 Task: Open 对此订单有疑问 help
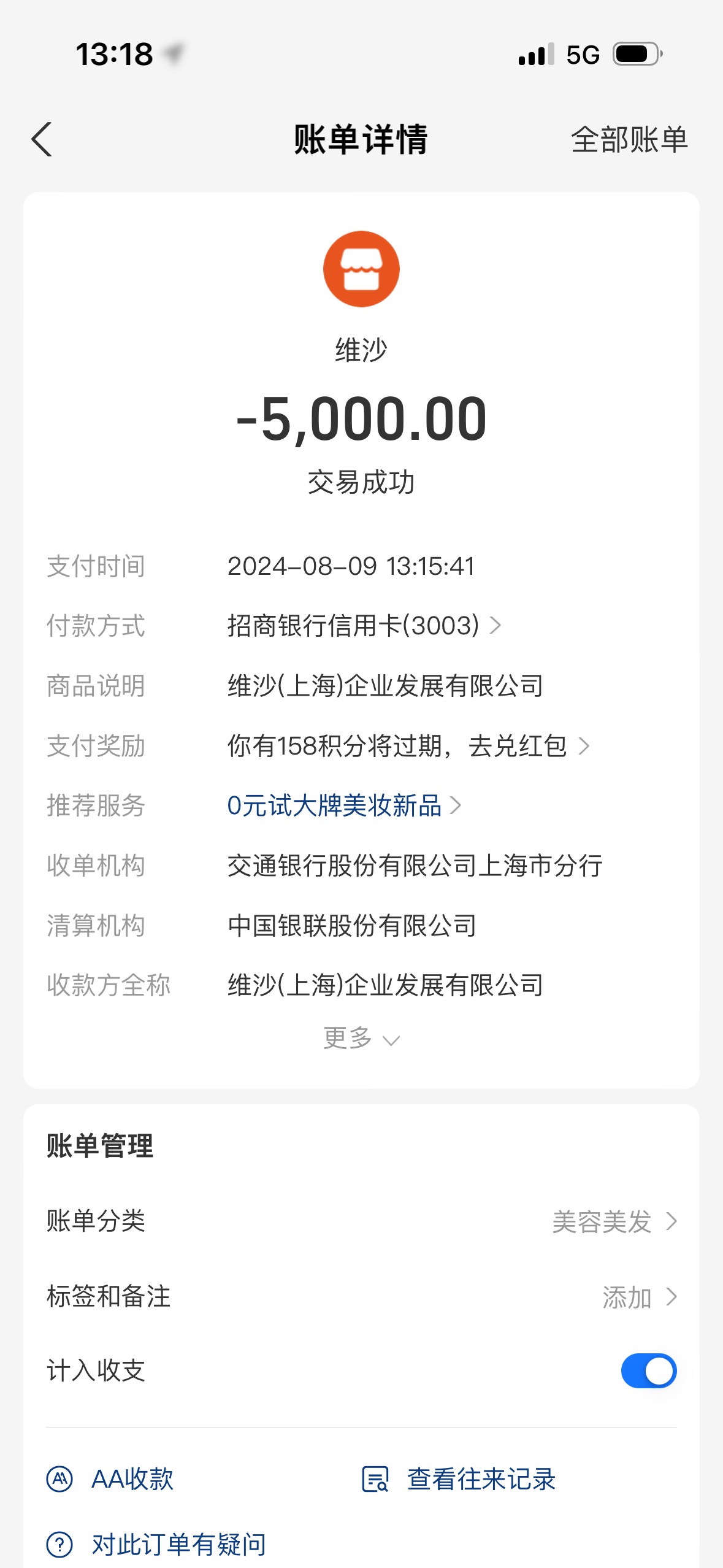156,1544
